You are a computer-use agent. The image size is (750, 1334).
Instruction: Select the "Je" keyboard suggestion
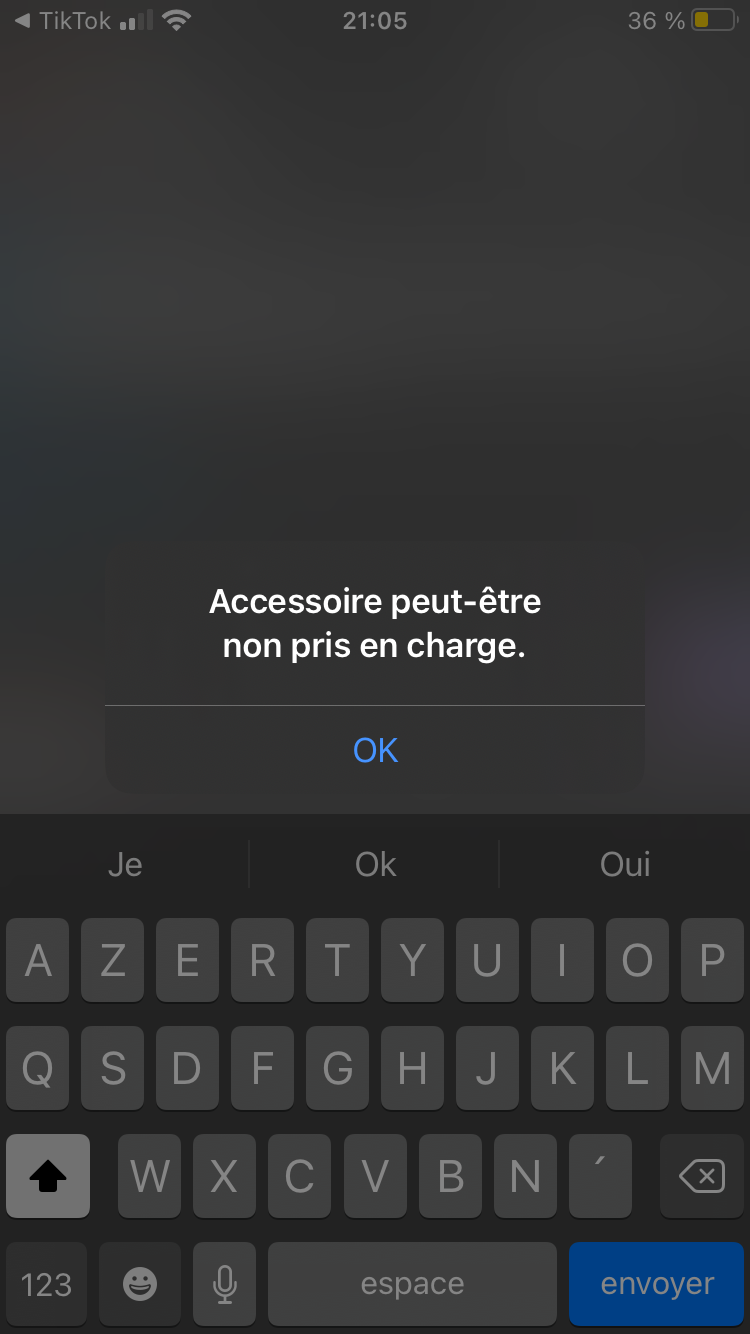125,864
